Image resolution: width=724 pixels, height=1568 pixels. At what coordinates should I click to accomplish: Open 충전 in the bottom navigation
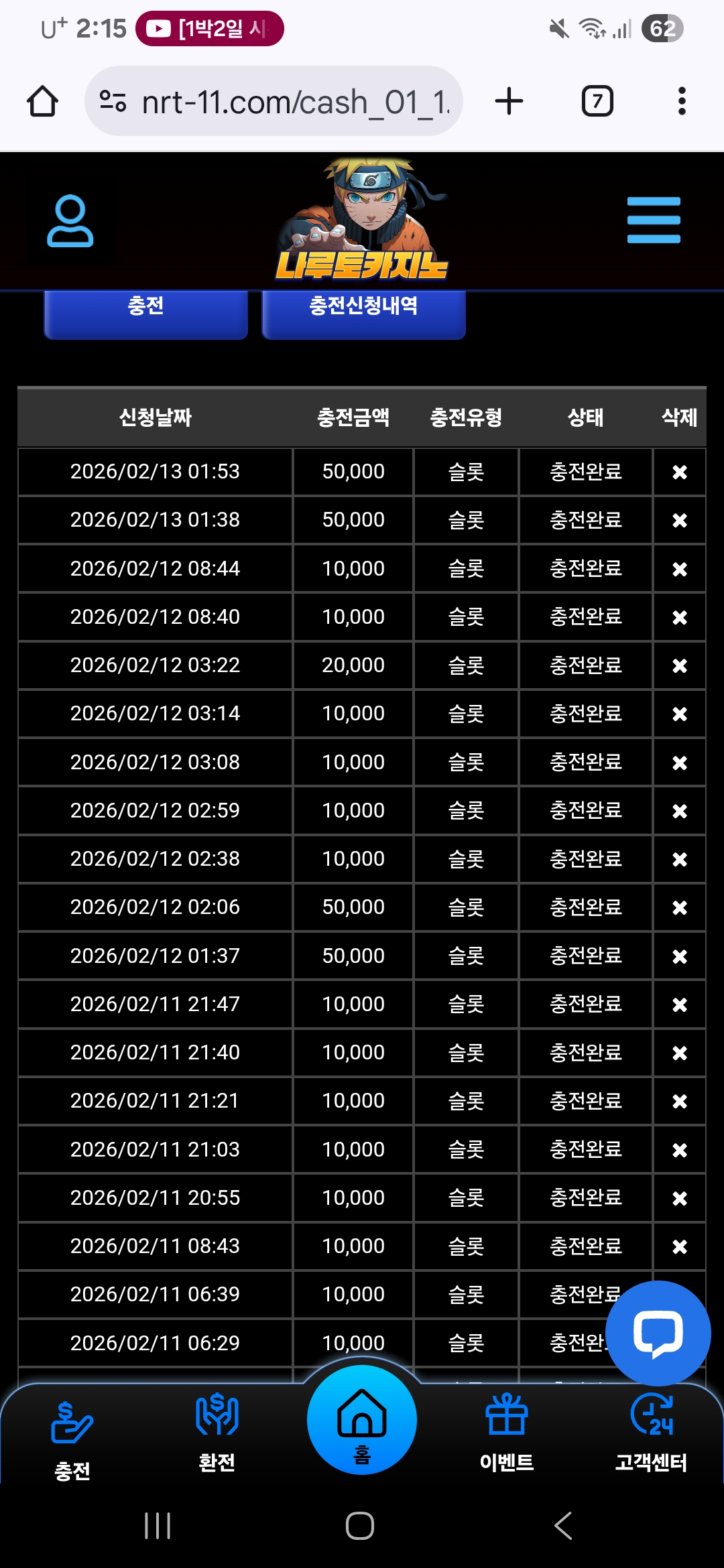click(x=72, y=1434)
